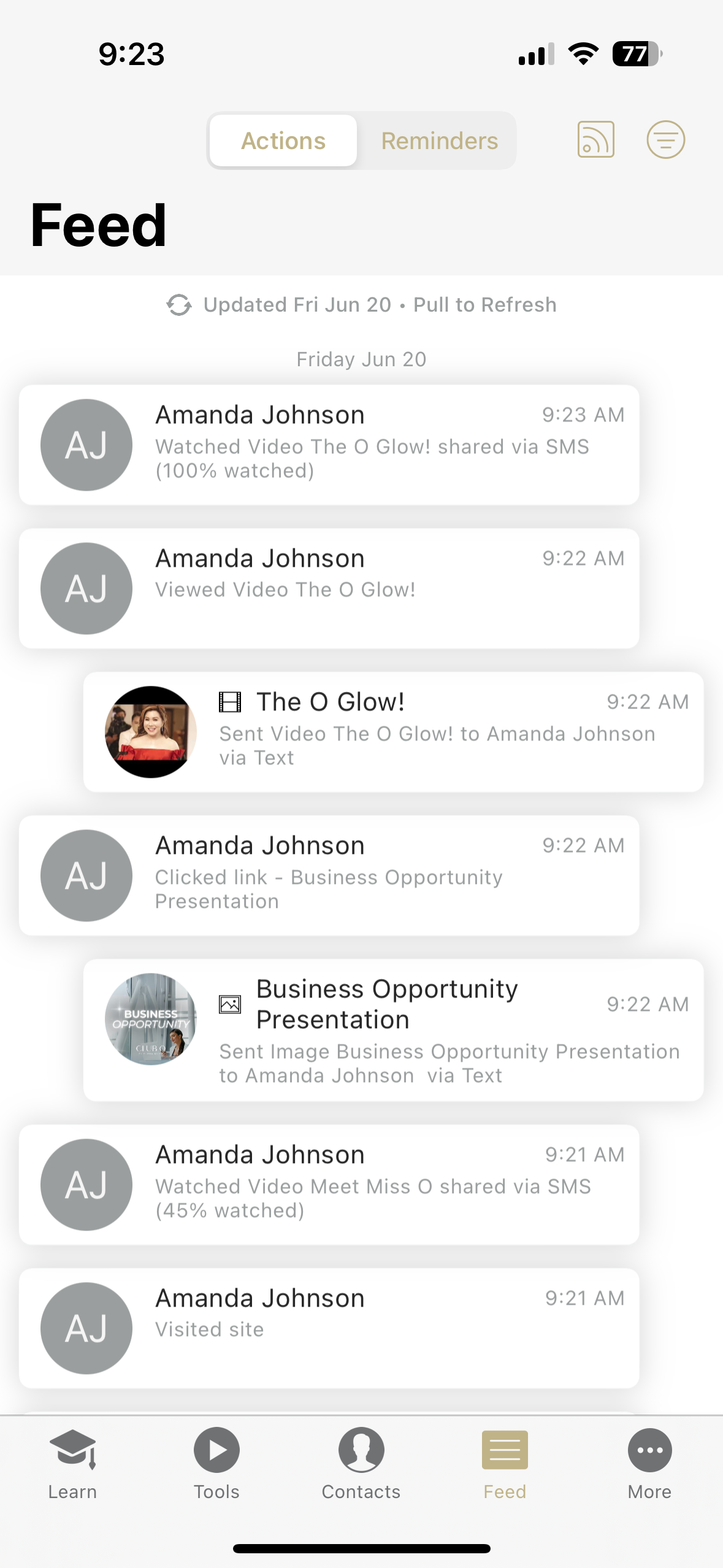Open Amanda's Clicked link Business Opportunity entry
The height and width of the screenshot is (1568, 723).
click(329, 875)
